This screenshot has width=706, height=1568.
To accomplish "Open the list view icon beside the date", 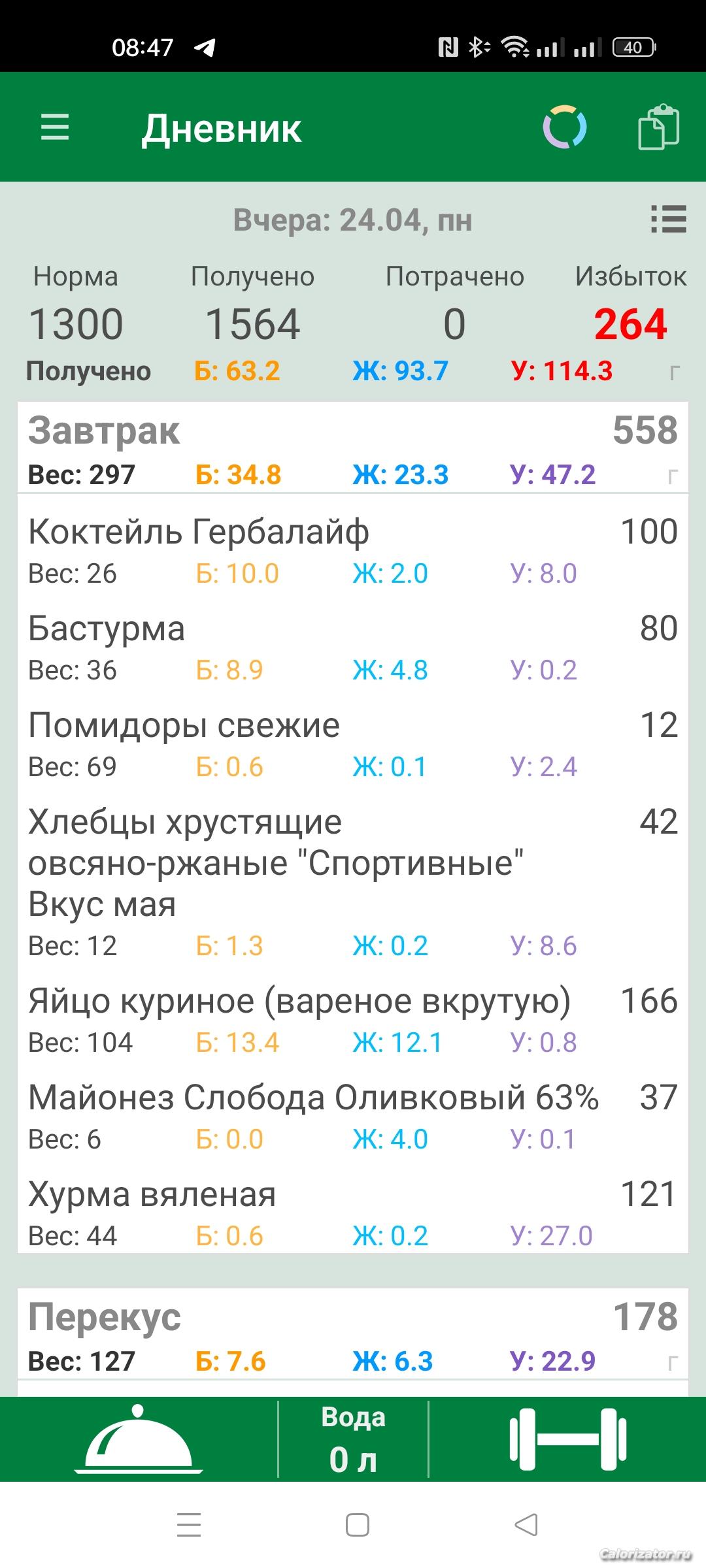I will click(668, 220).
